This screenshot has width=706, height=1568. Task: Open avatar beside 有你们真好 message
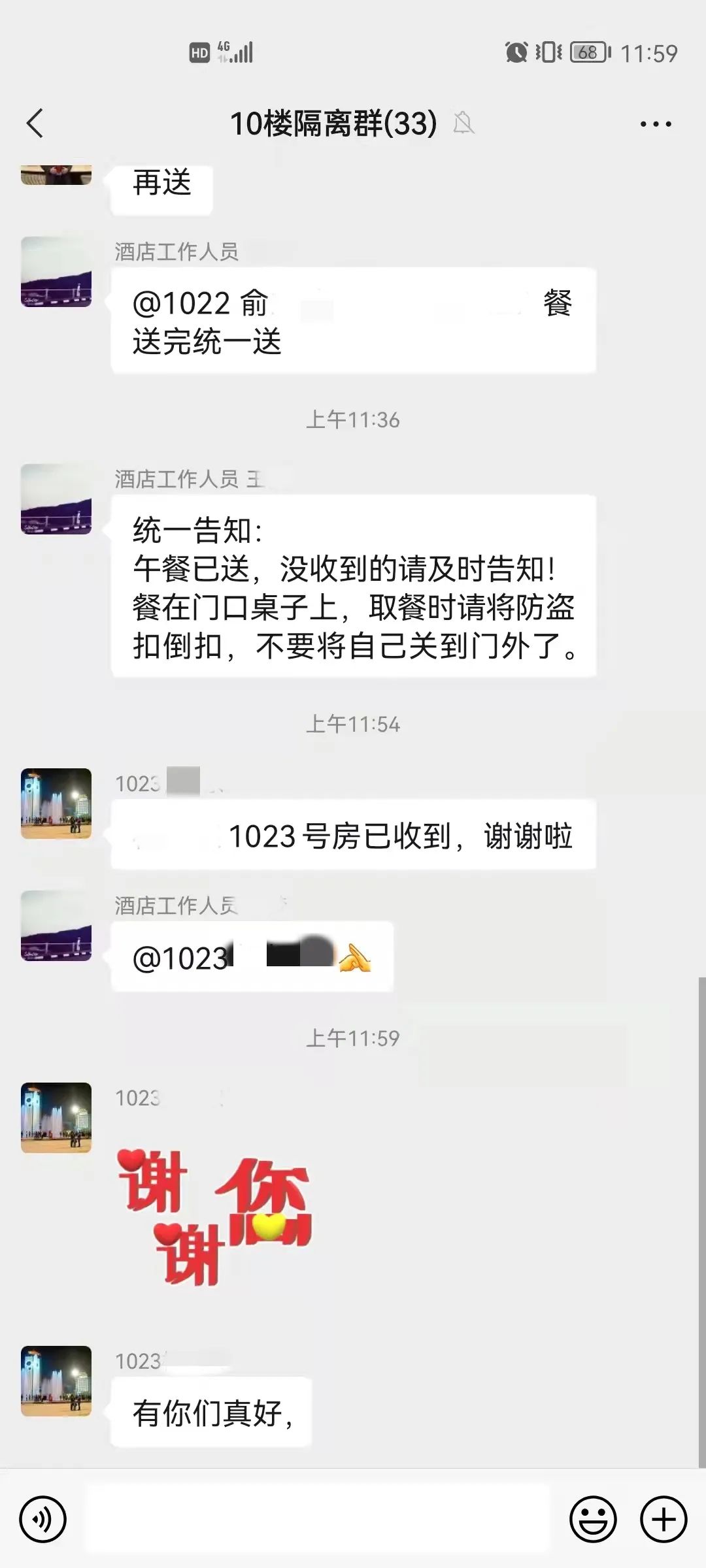point(56,1381)
